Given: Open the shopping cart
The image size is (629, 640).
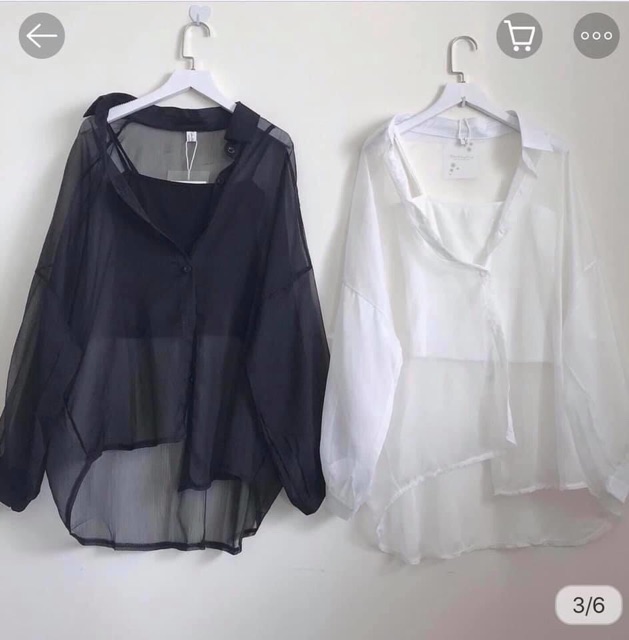Looking at the screenshot, I should tap(520, 36).
